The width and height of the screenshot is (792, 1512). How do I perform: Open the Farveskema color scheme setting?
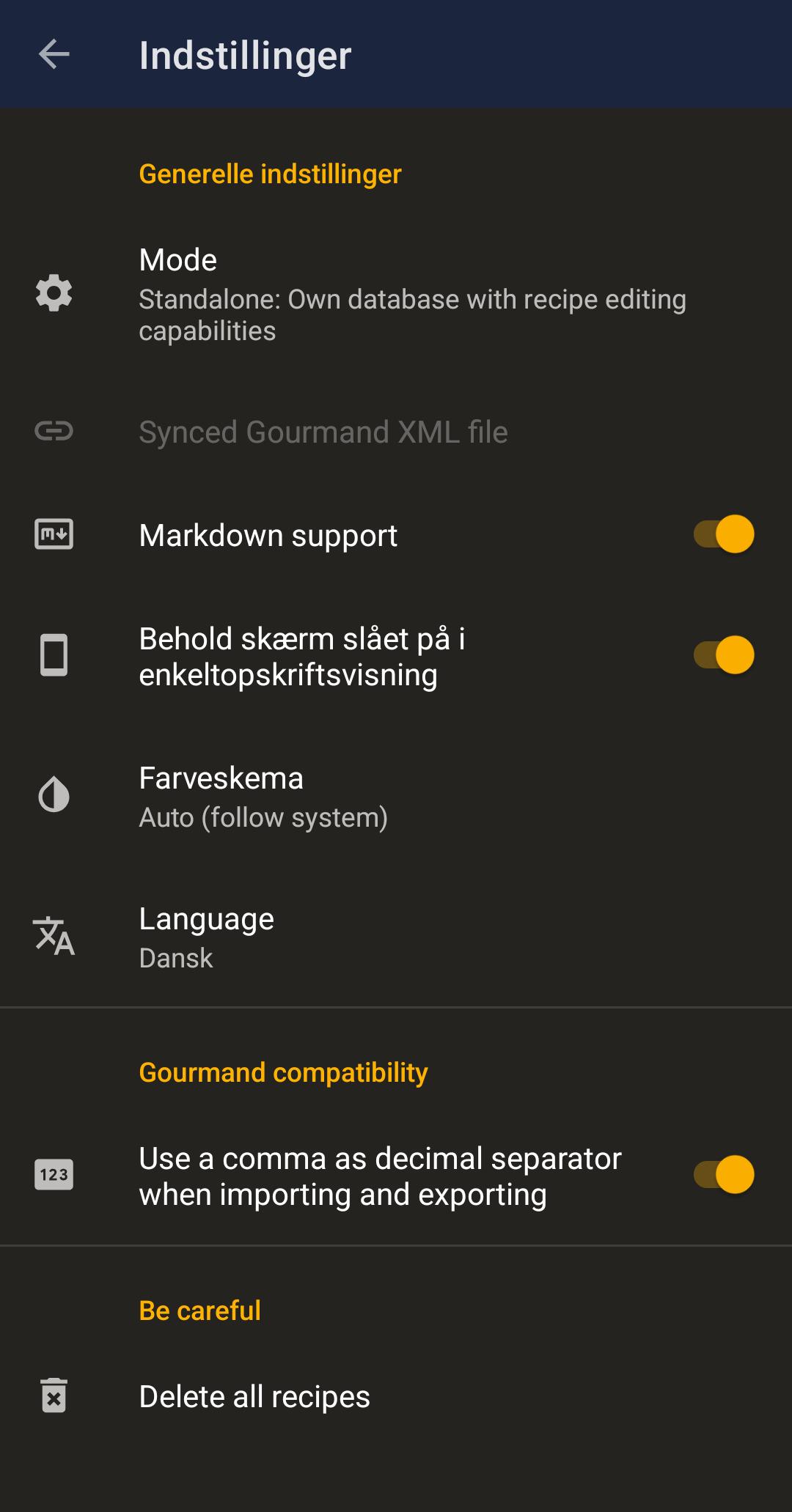click(x=396, y=797)
